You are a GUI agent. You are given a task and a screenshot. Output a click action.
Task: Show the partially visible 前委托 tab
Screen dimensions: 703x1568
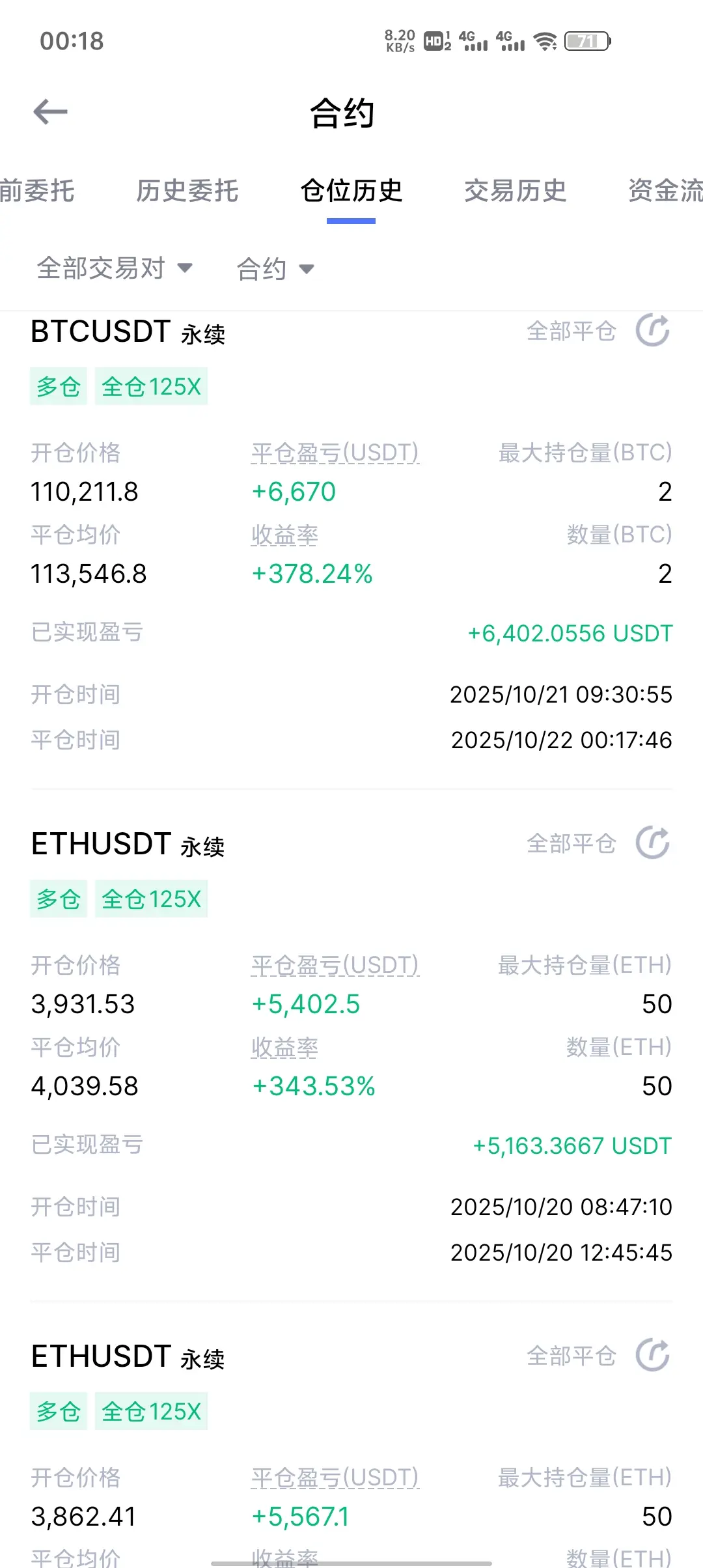[36, 191]
